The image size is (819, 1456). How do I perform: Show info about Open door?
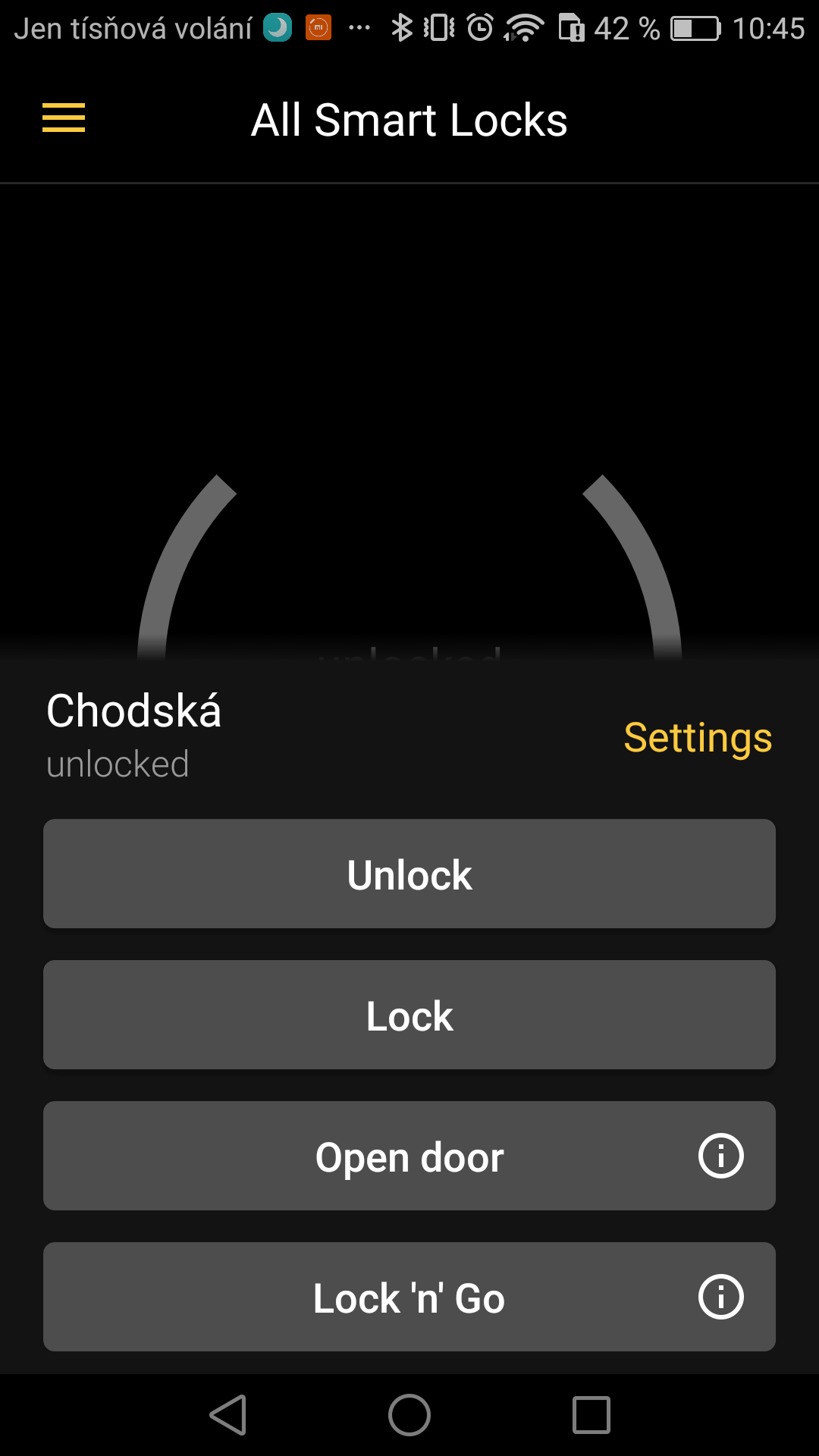[720, 1156]
